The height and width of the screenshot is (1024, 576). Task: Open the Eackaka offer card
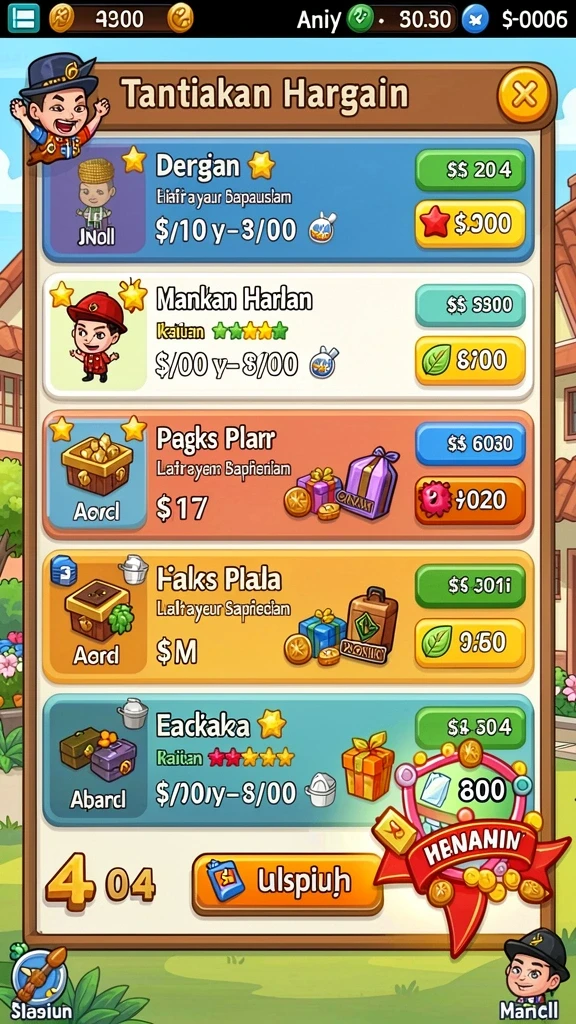pos(288,761)
